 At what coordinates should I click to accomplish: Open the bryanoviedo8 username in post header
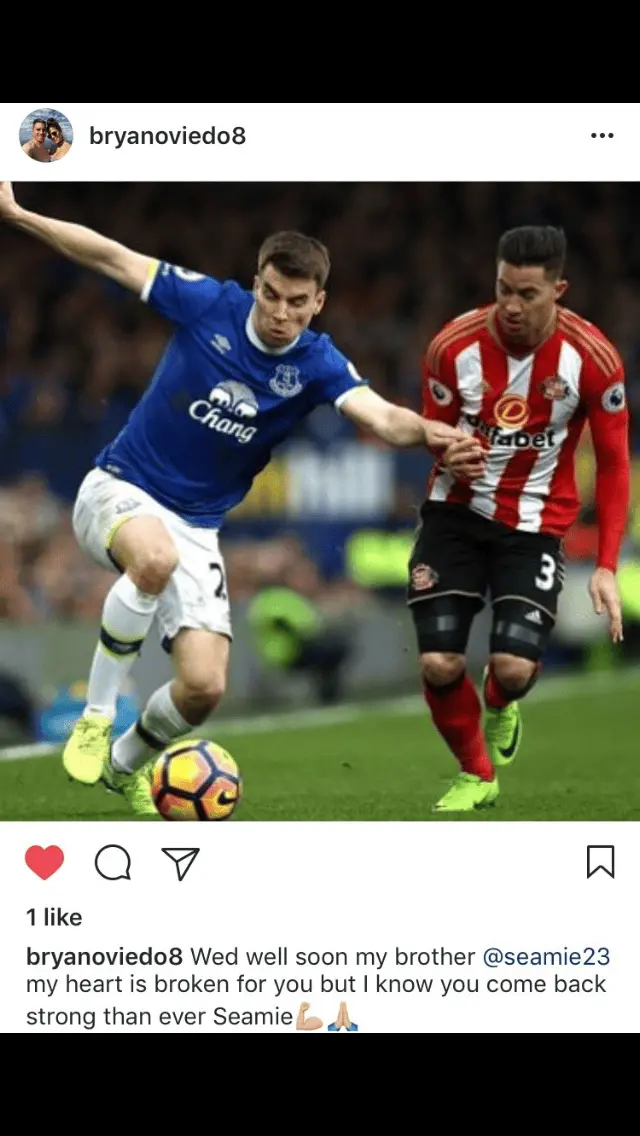[167, 136]
